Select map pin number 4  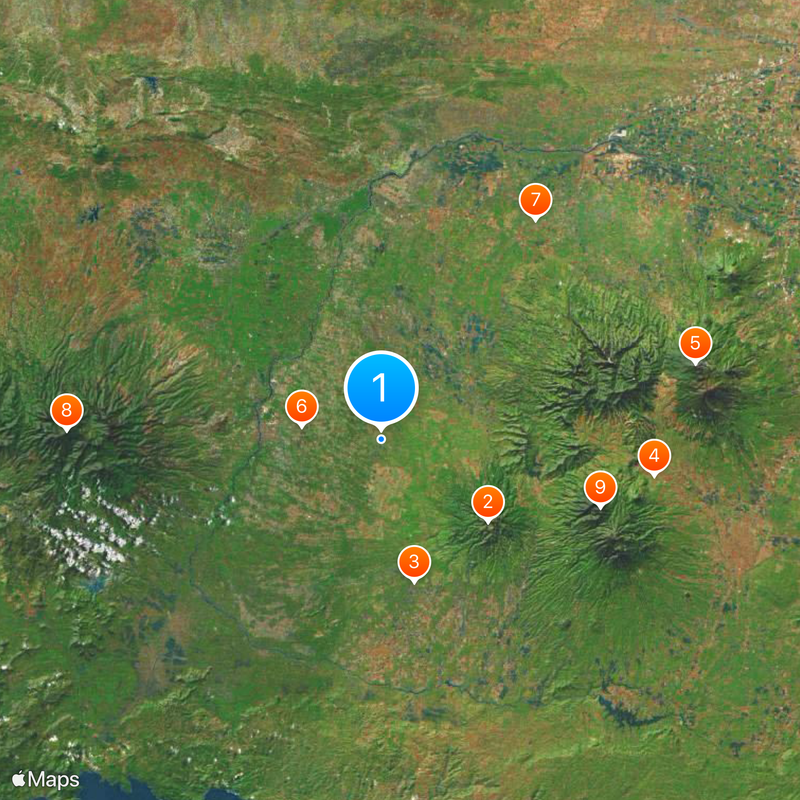coord(654,456)
